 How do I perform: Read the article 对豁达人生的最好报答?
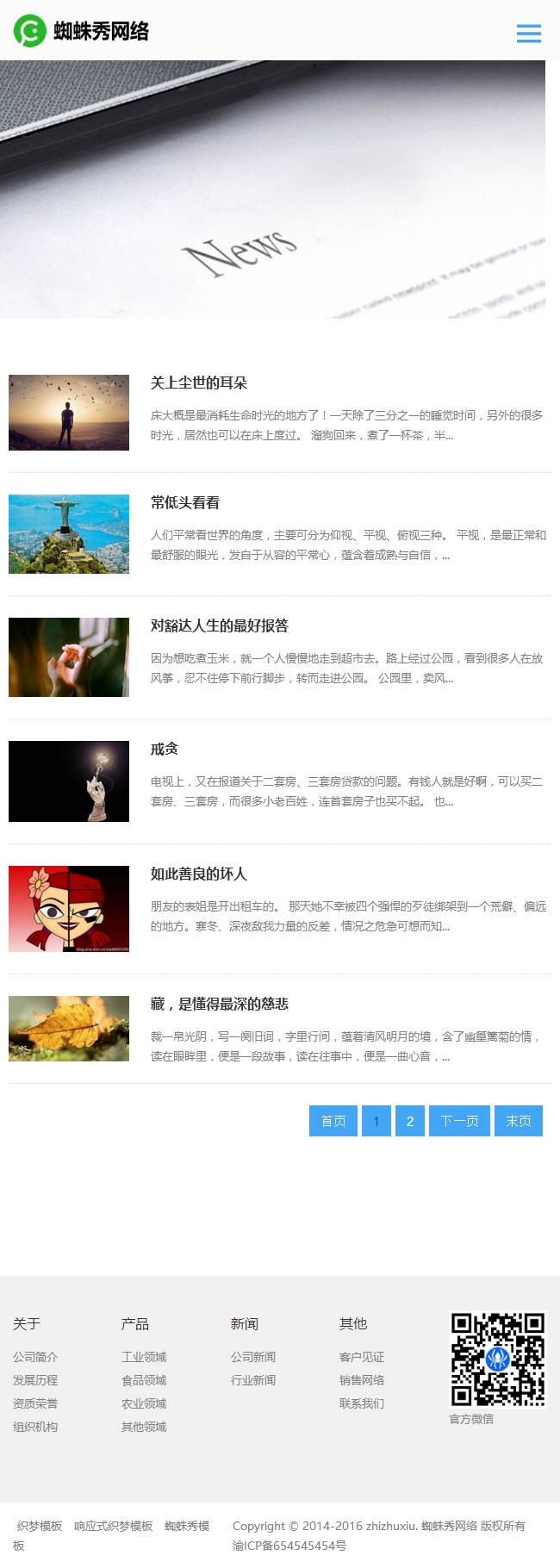click(220, 625)
